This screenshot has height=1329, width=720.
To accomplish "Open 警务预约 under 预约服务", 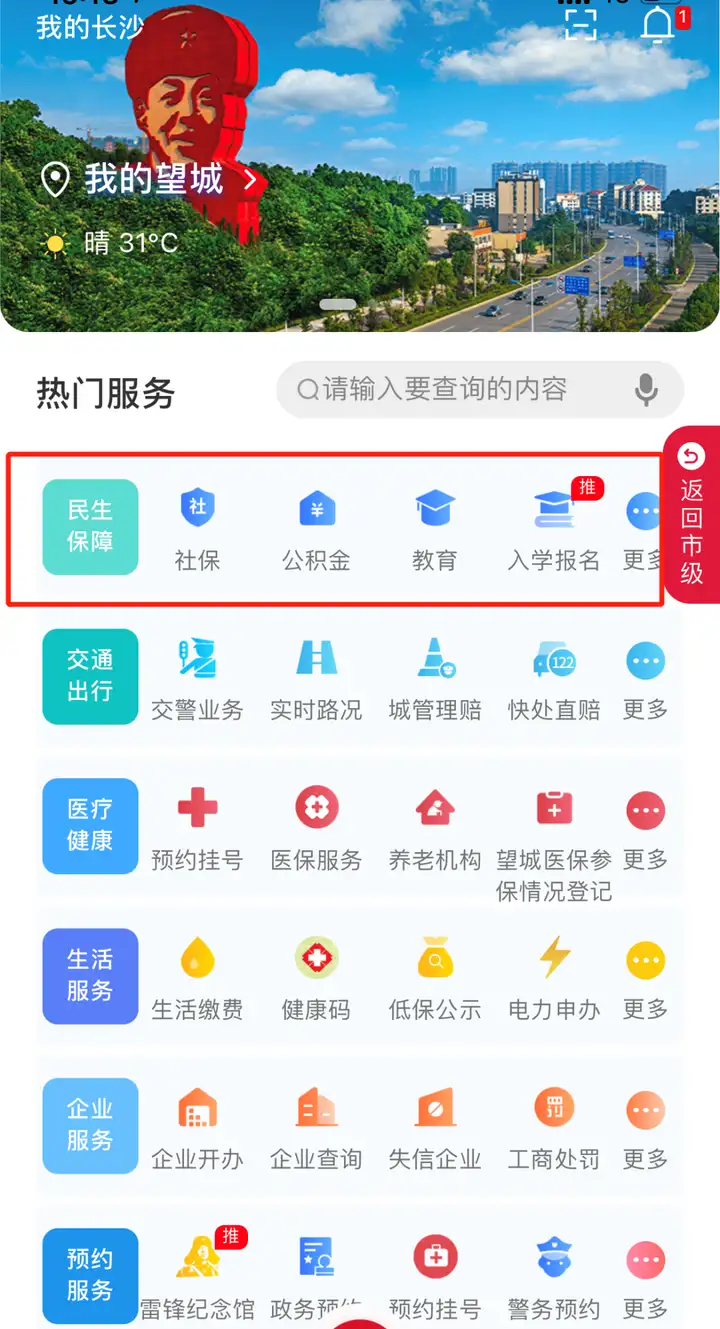I will [x=554, y=1279].
